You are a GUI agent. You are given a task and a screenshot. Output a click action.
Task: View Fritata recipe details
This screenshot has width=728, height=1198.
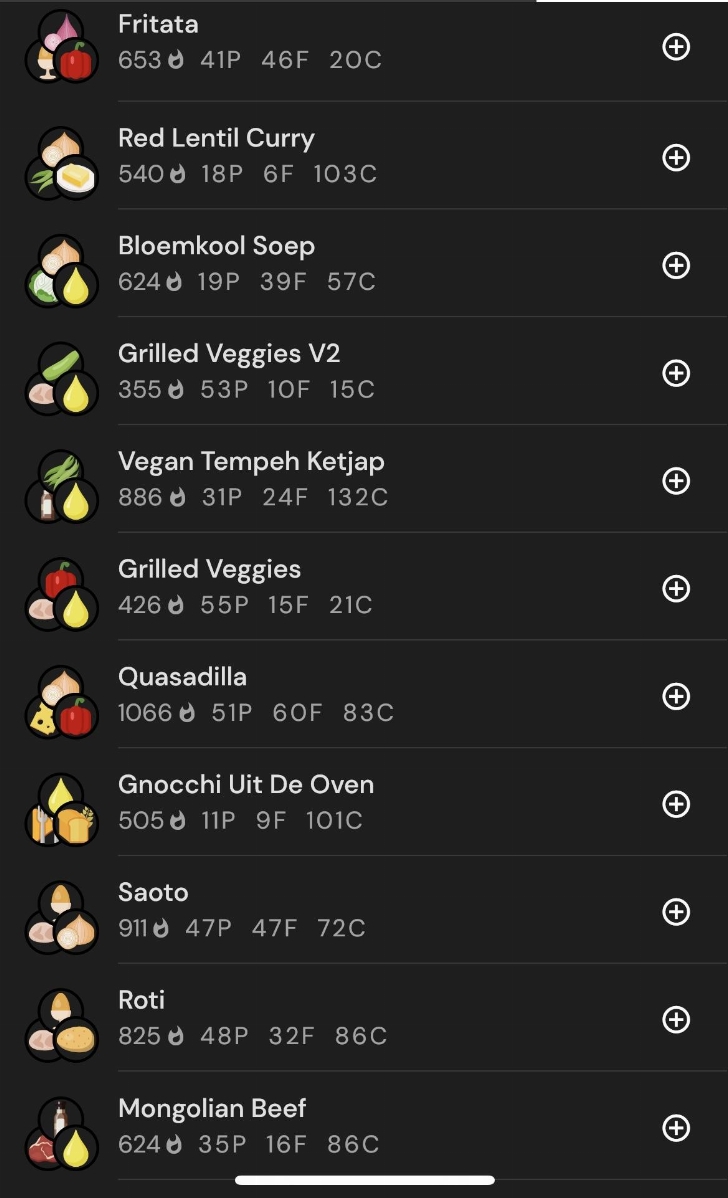(x=250, y=42)
